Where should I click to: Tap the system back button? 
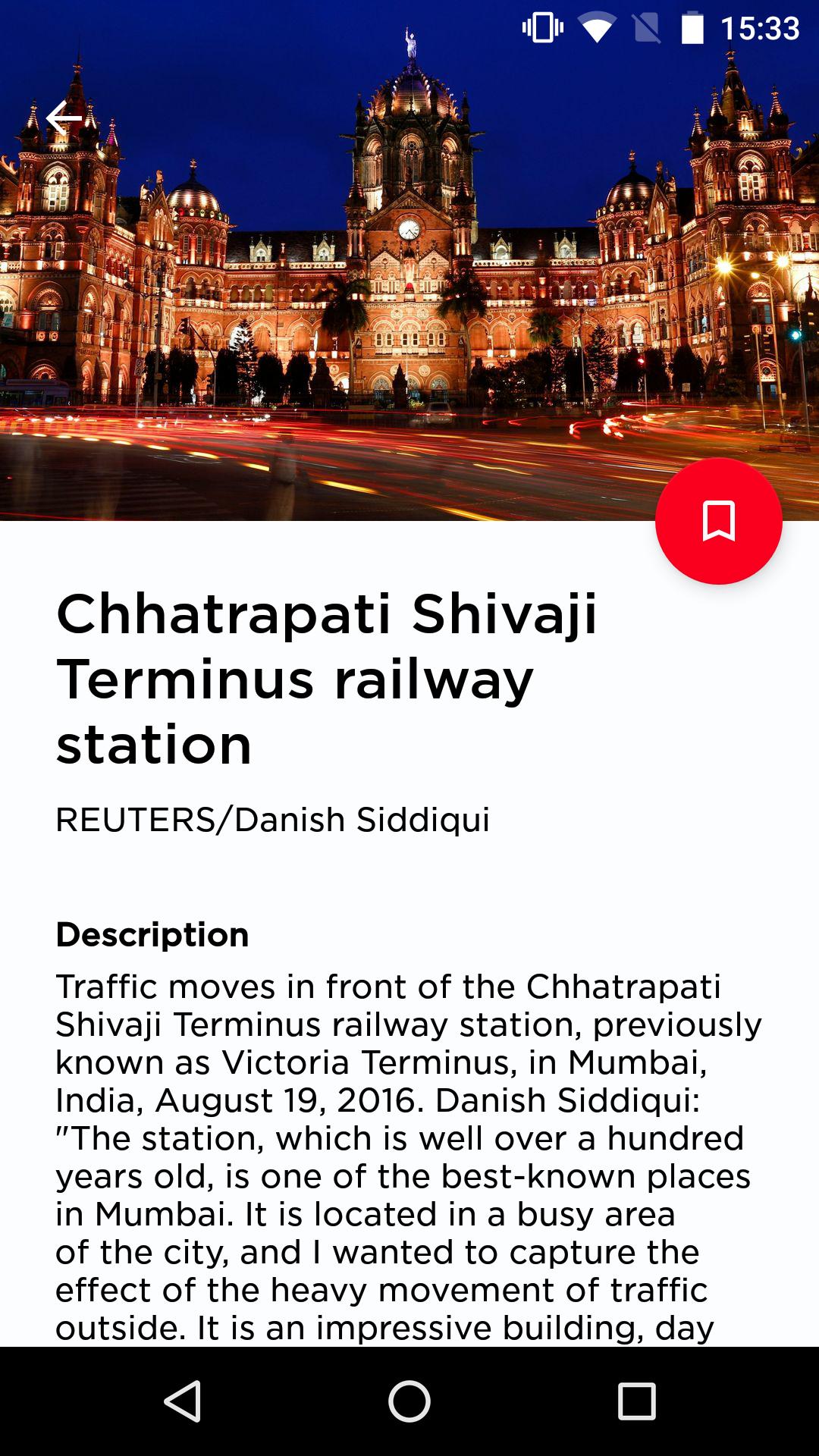click(182, 1401)
